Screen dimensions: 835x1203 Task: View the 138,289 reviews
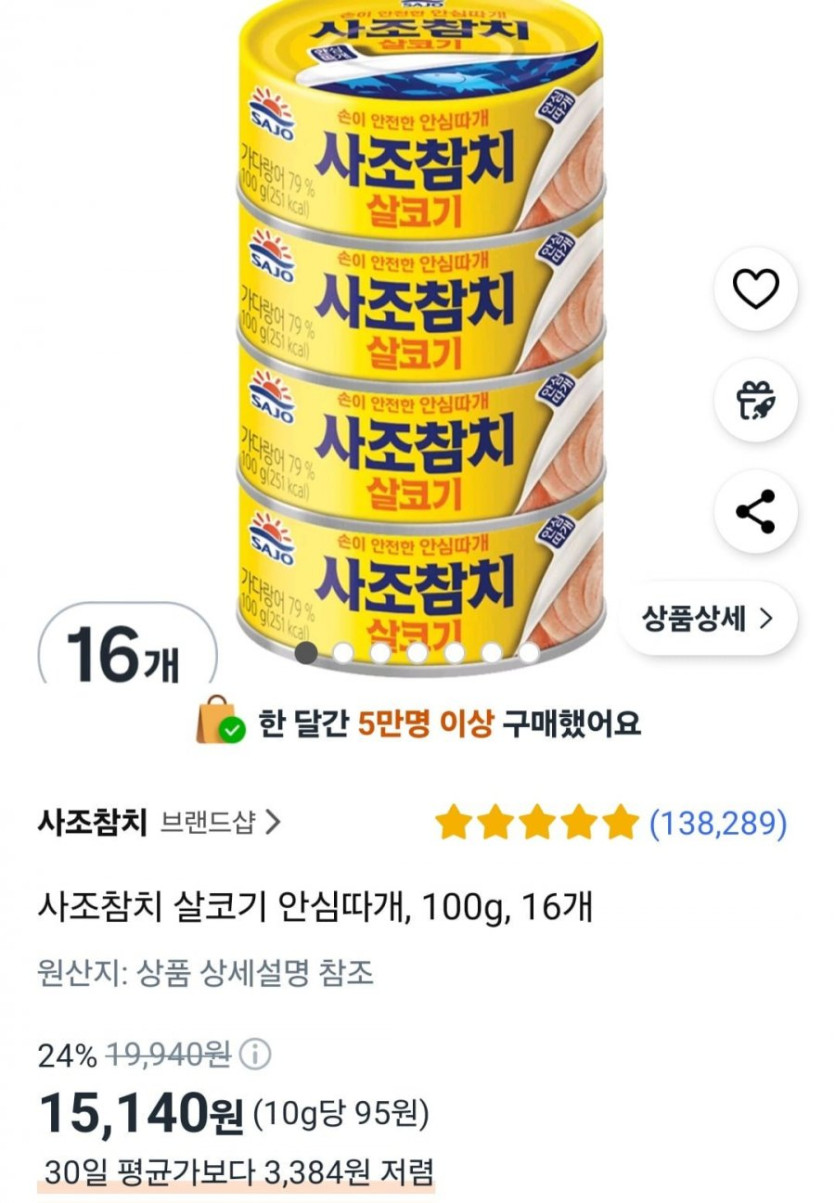tap(717, 824)
